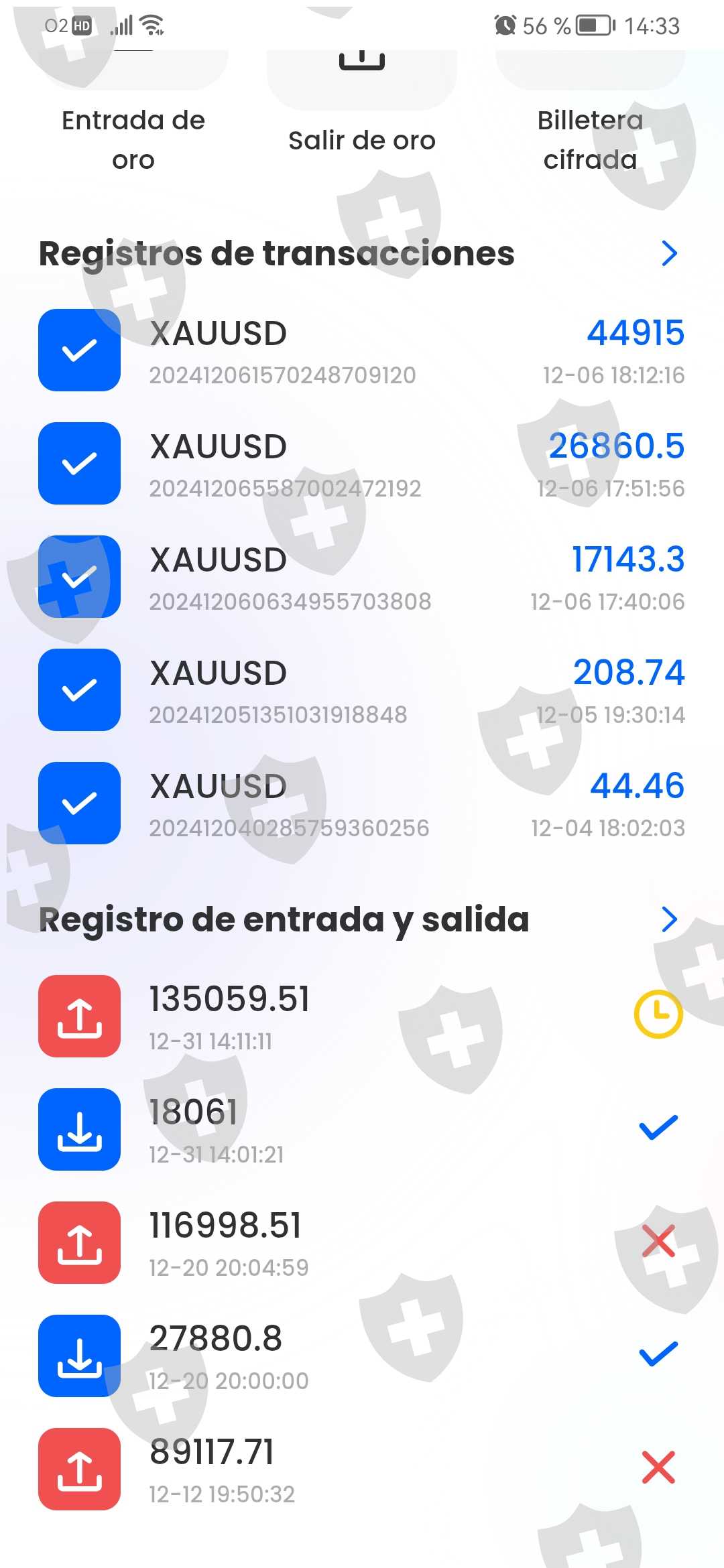This screenshot has width=724, height=1568.
Task: Open the 89117.71 withdrawal record
Action: tap(362, 1469)
